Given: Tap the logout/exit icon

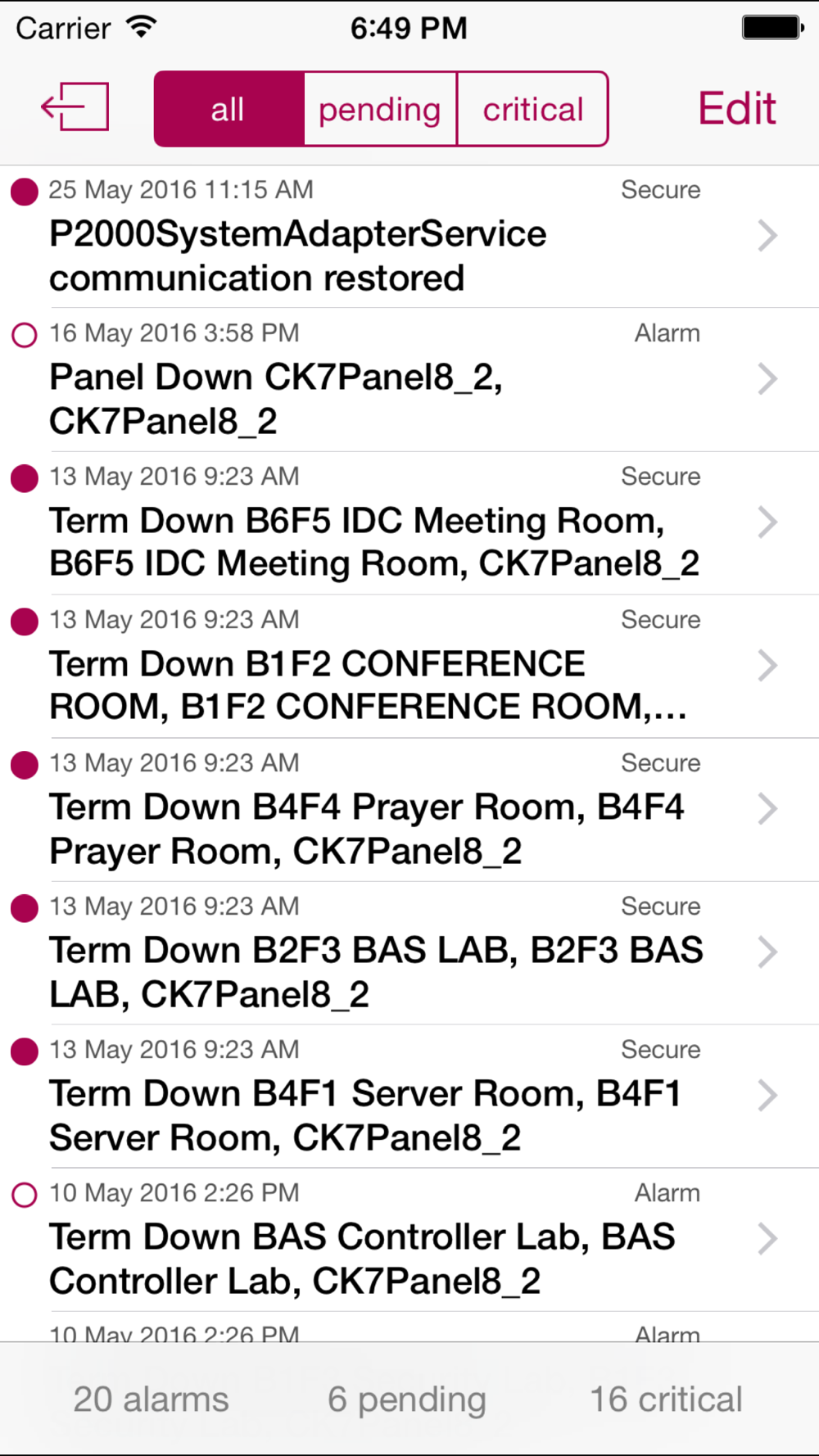Looking at the screenshot, I should point(75,107).
